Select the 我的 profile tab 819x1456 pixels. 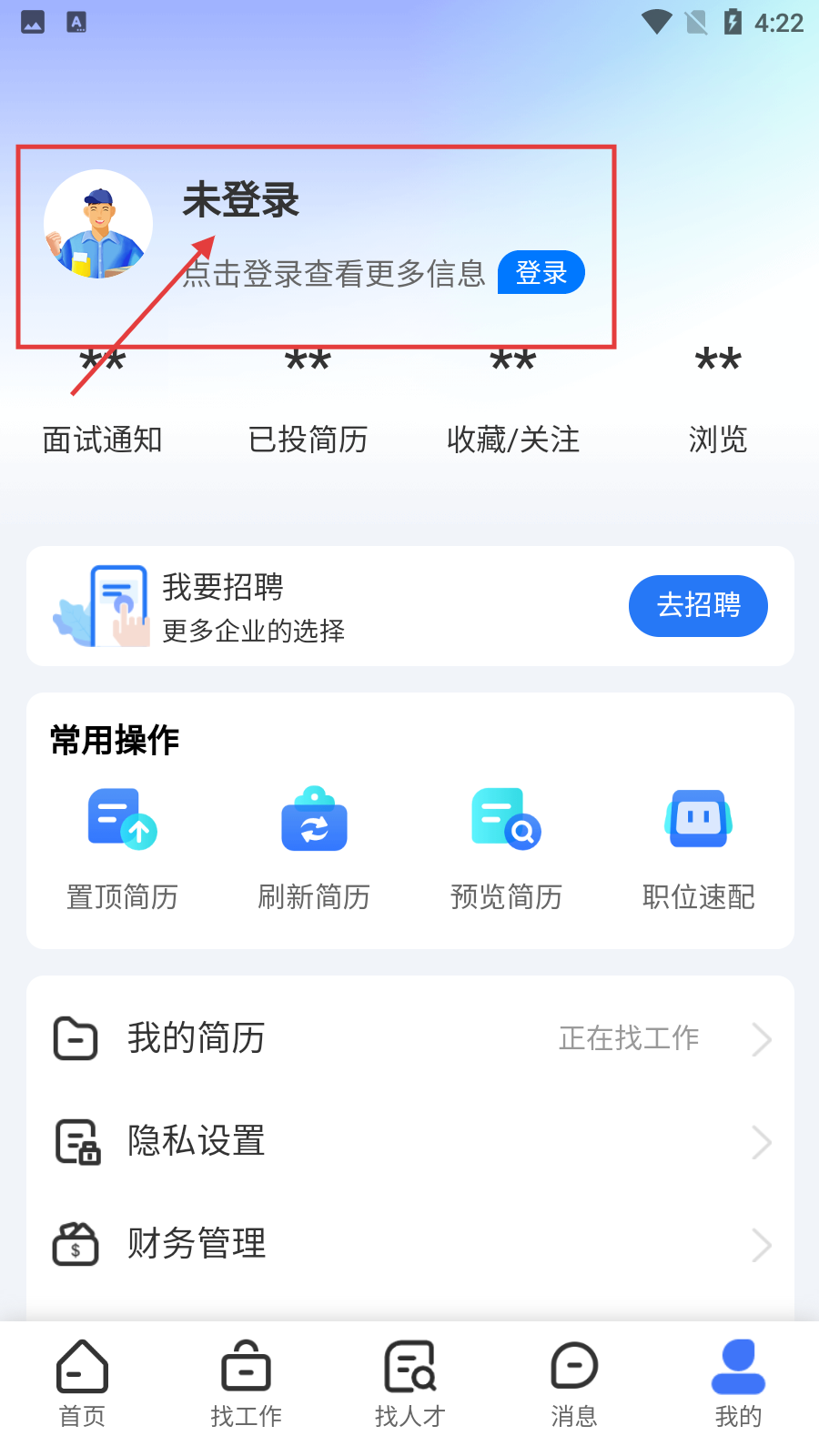pyautogui.click(x=738, y=1384)
